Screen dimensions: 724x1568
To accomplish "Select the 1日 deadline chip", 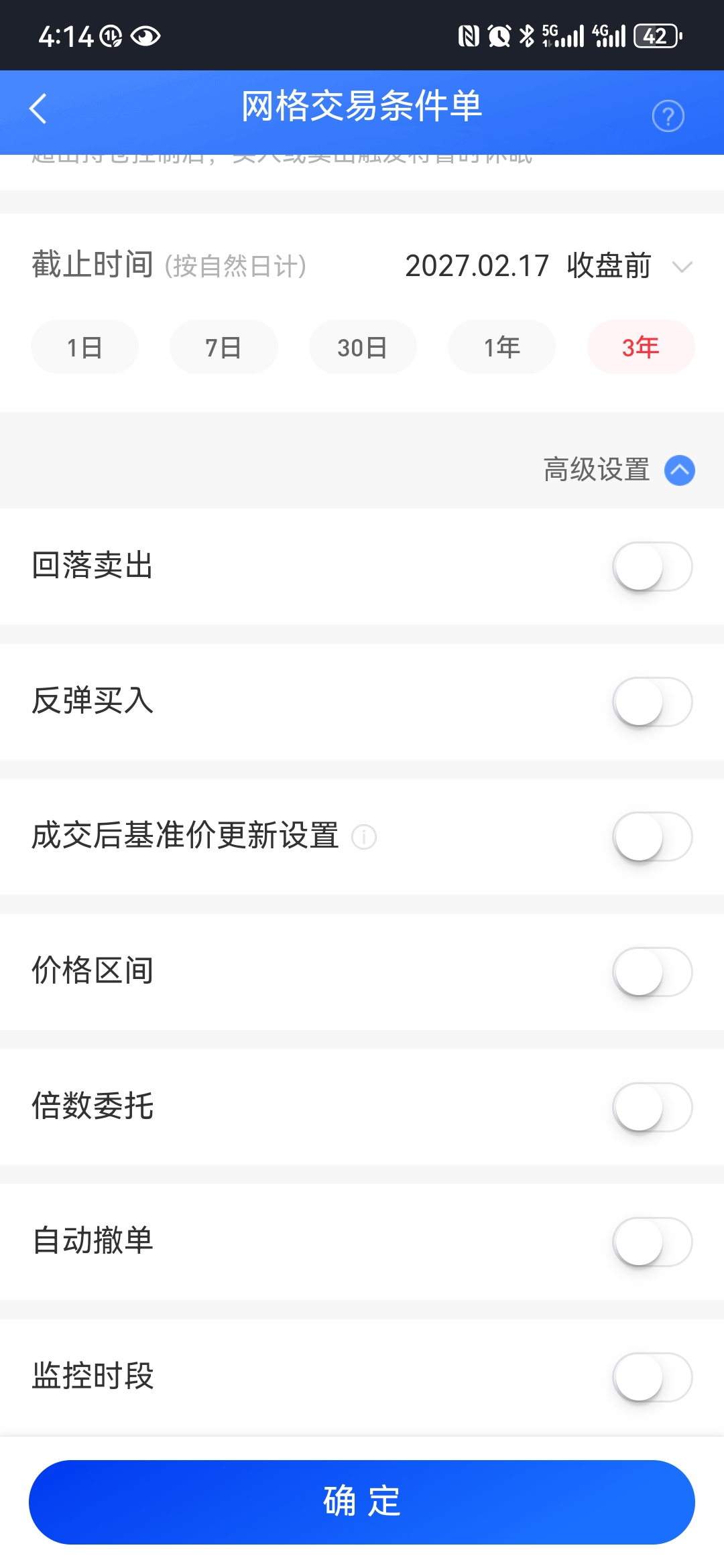I will (84, 347).
